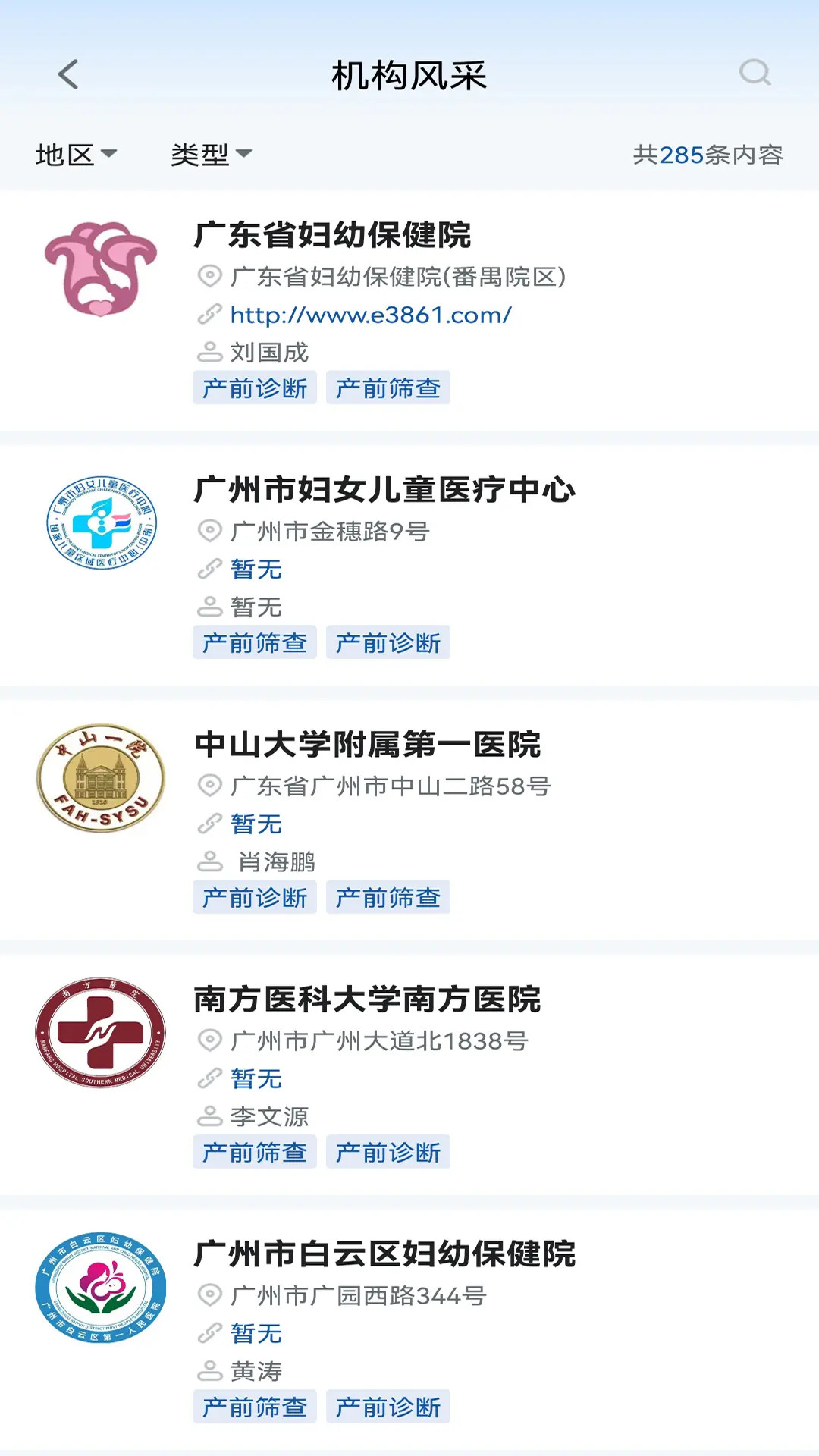Viewport: 819px width, 1456px height.
Task: Click the 产前诊断 tag for 广州市白云区妇幼保健院
Action: (388, 1407)
